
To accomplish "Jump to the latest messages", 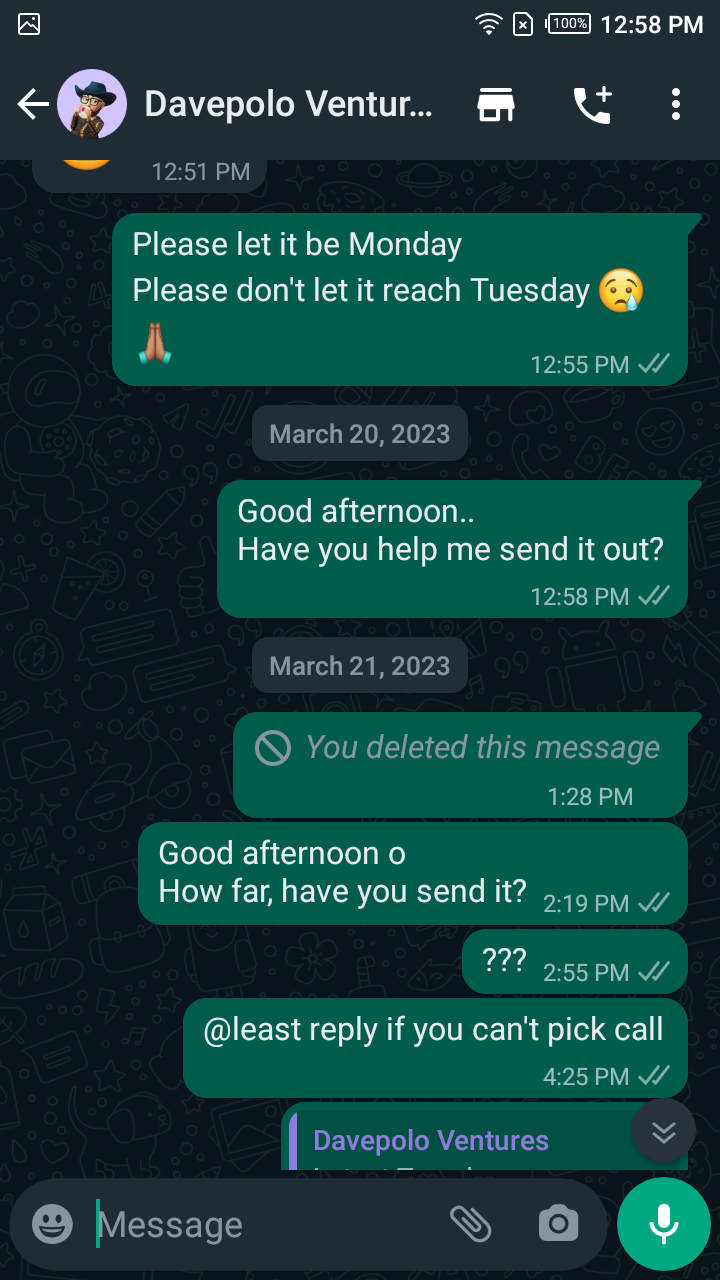I will 664,1131.
